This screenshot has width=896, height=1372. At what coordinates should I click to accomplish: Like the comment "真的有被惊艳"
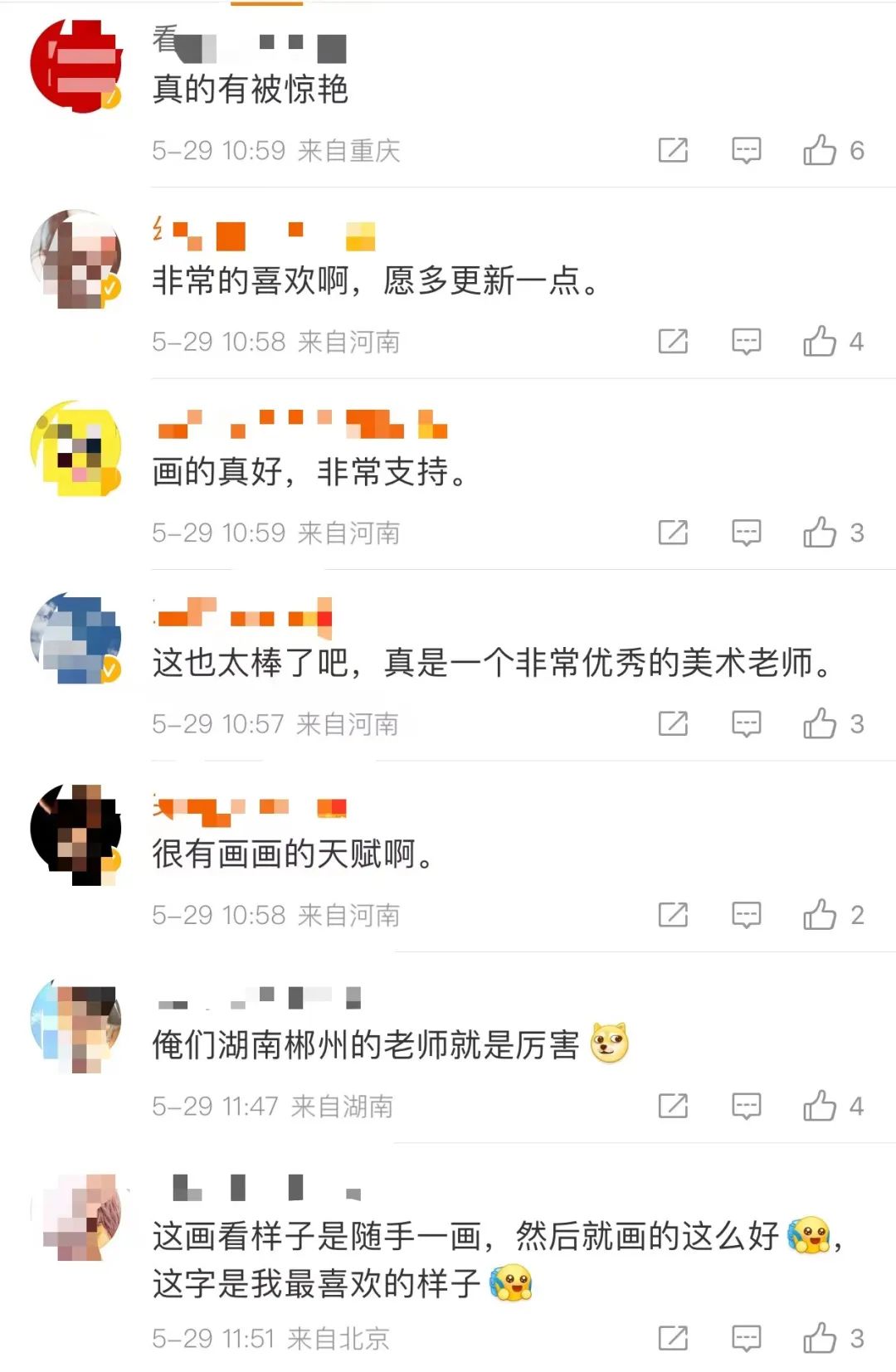[820, 150]
